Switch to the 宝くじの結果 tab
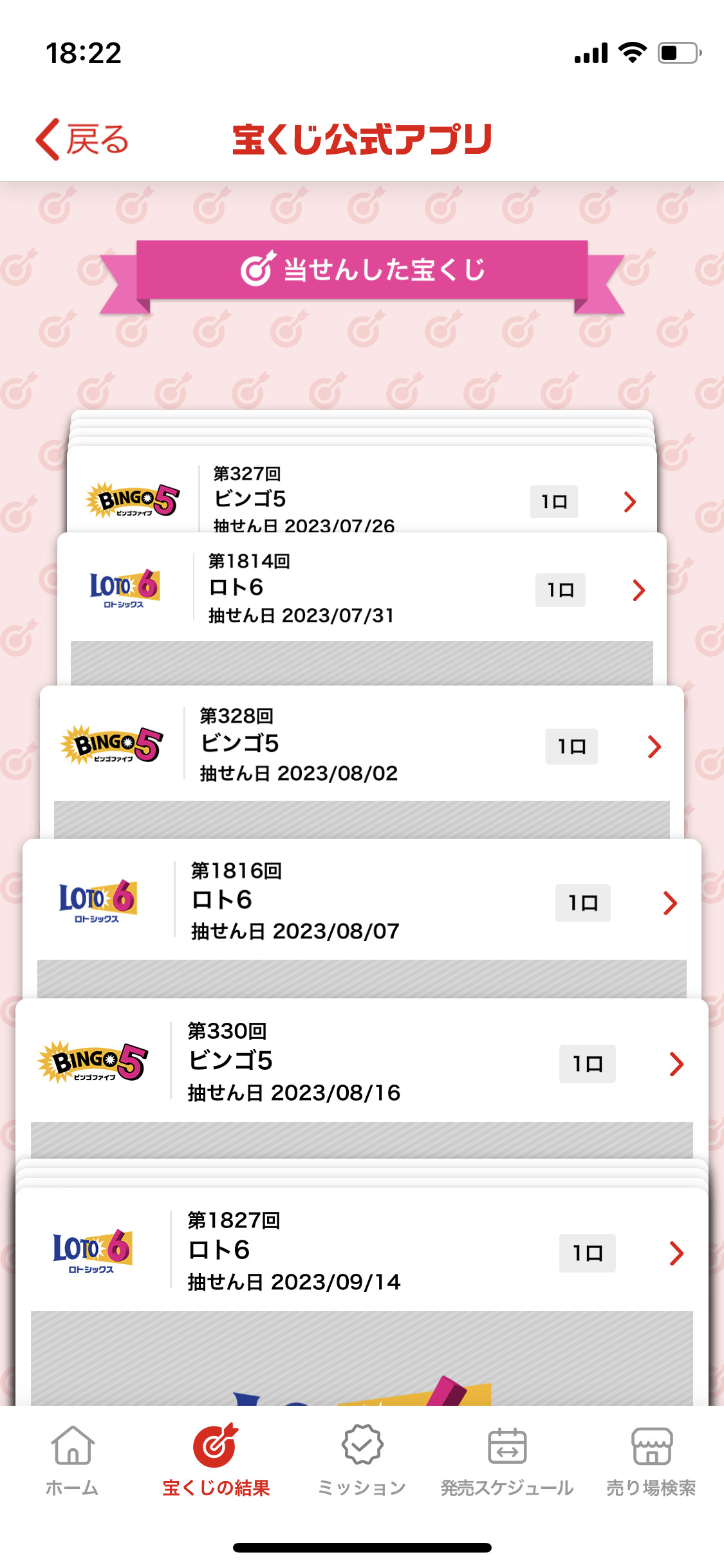 pos(216,1461)
